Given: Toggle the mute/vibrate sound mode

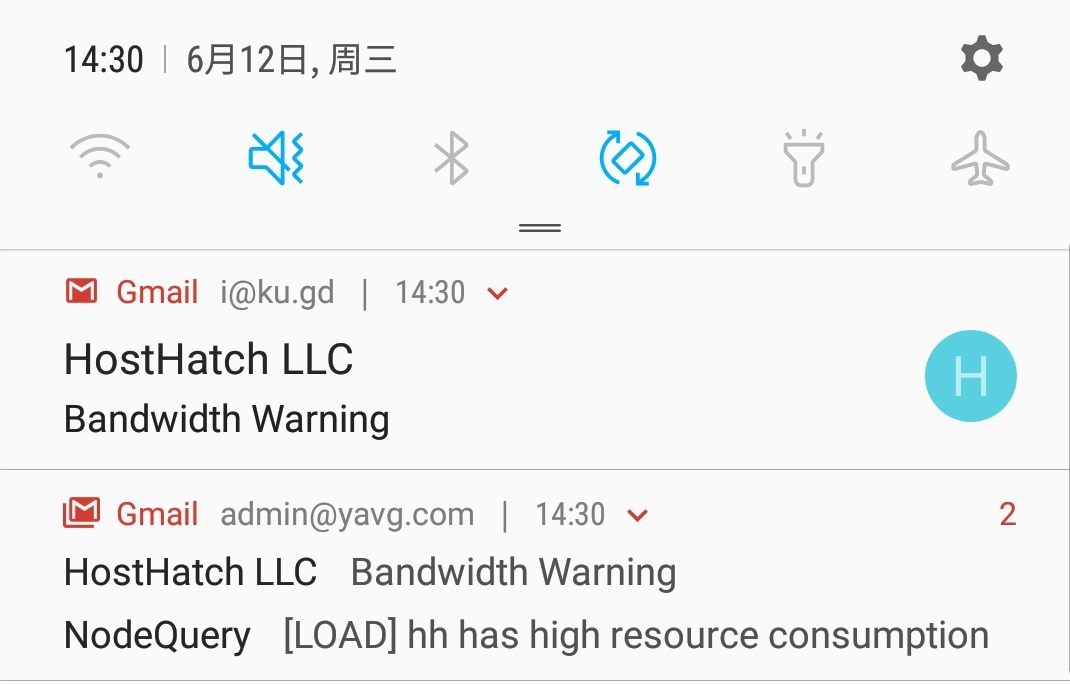Looking at the screenshot, I should pos(276,158).
